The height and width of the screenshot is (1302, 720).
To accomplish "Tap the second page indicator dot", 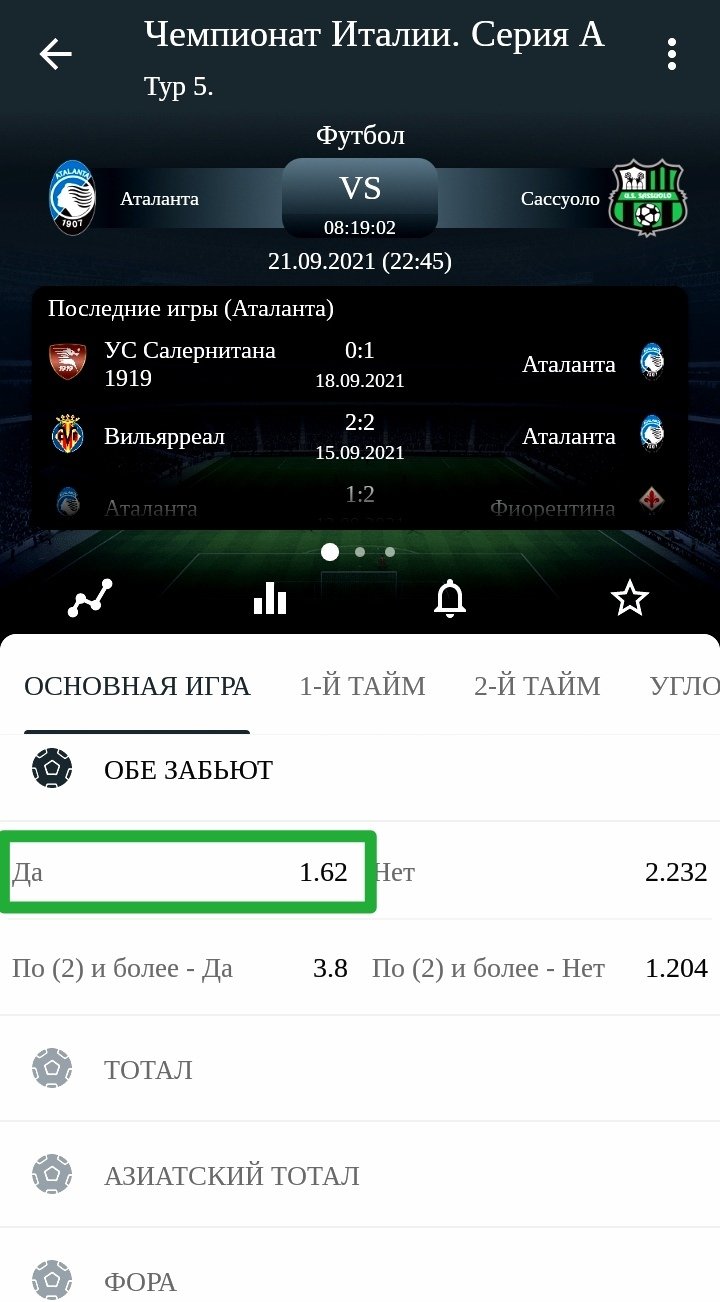I will point(360,551).
